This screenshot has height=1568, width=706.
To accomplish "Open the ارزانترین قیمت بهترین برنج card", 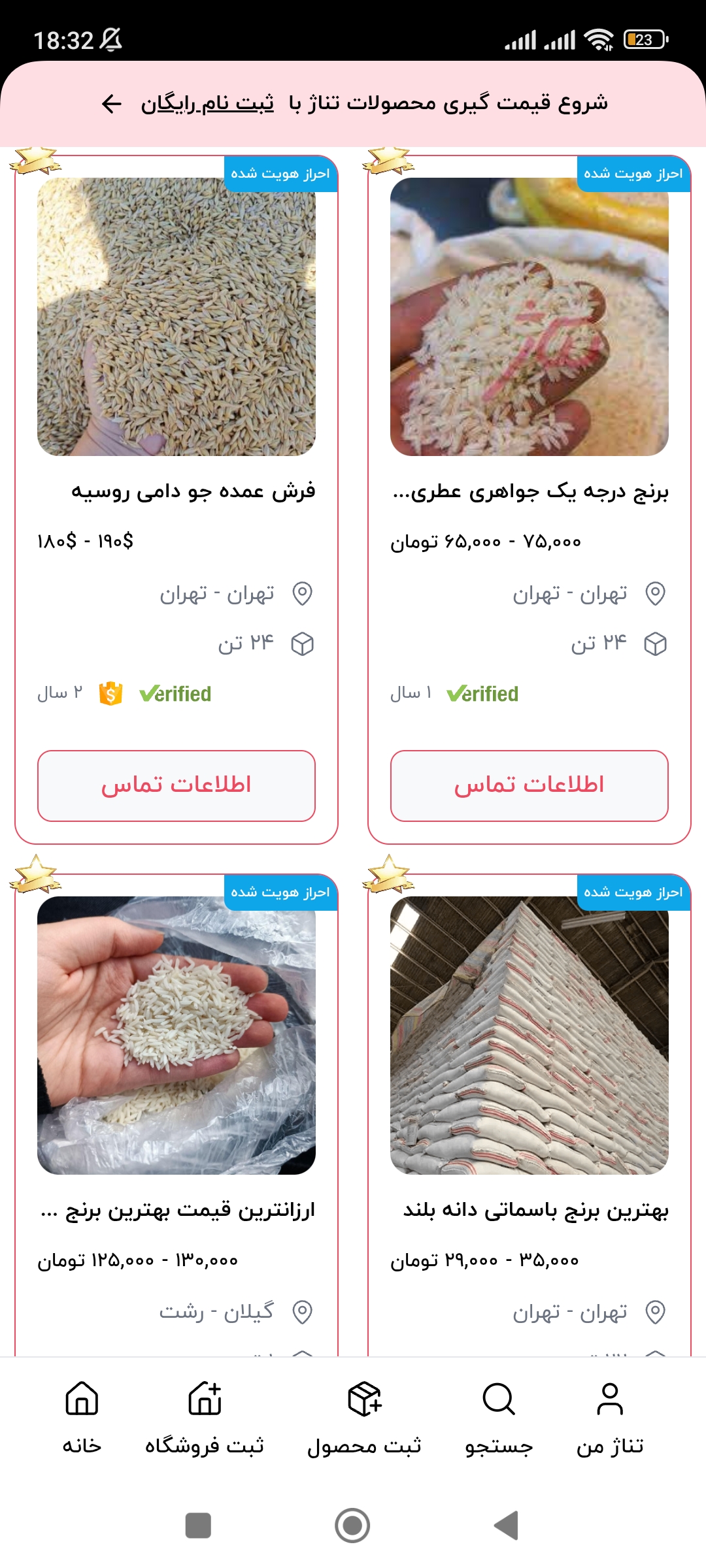I will [176, 1036].
